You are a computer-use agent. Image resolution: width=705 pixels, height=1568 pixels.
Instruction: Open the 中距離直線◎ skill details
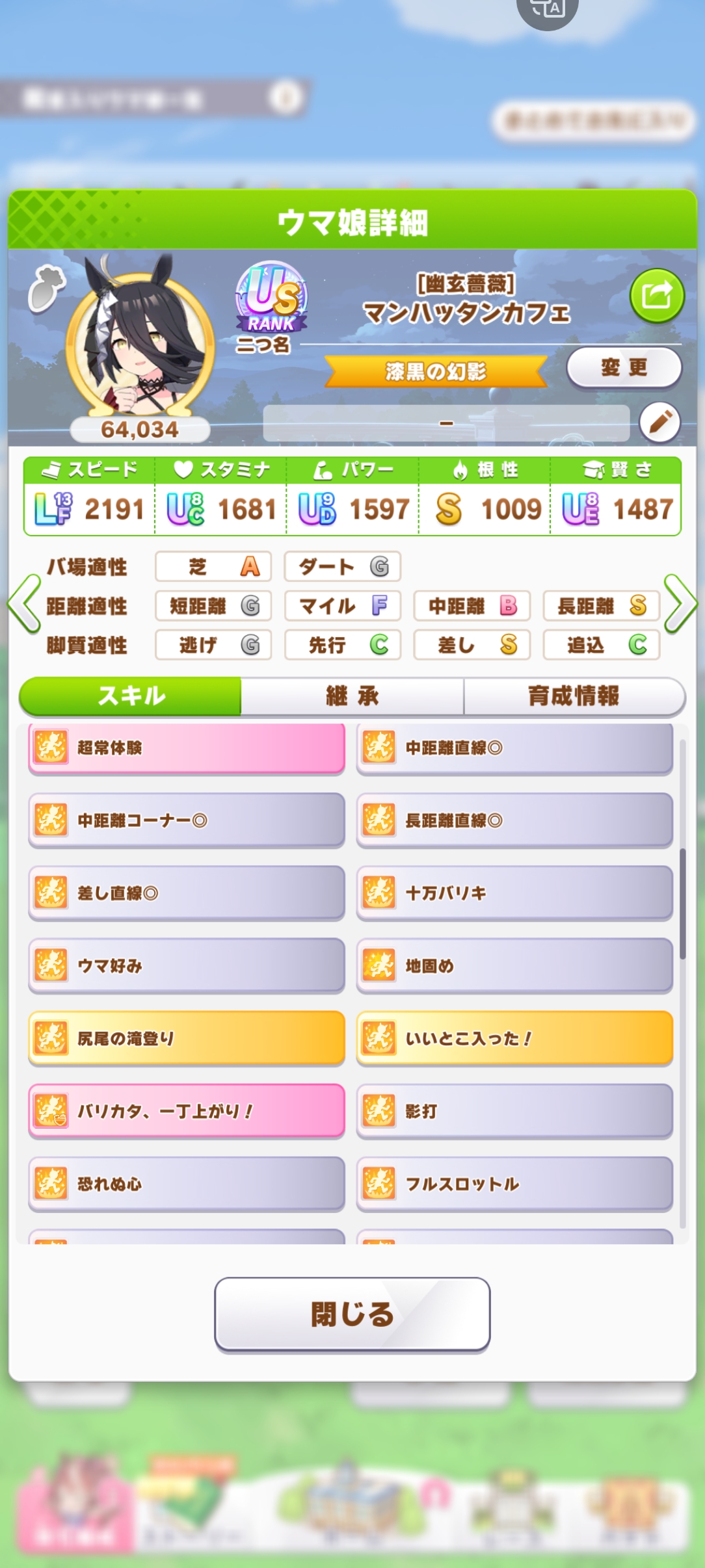(x=514, y=748)
